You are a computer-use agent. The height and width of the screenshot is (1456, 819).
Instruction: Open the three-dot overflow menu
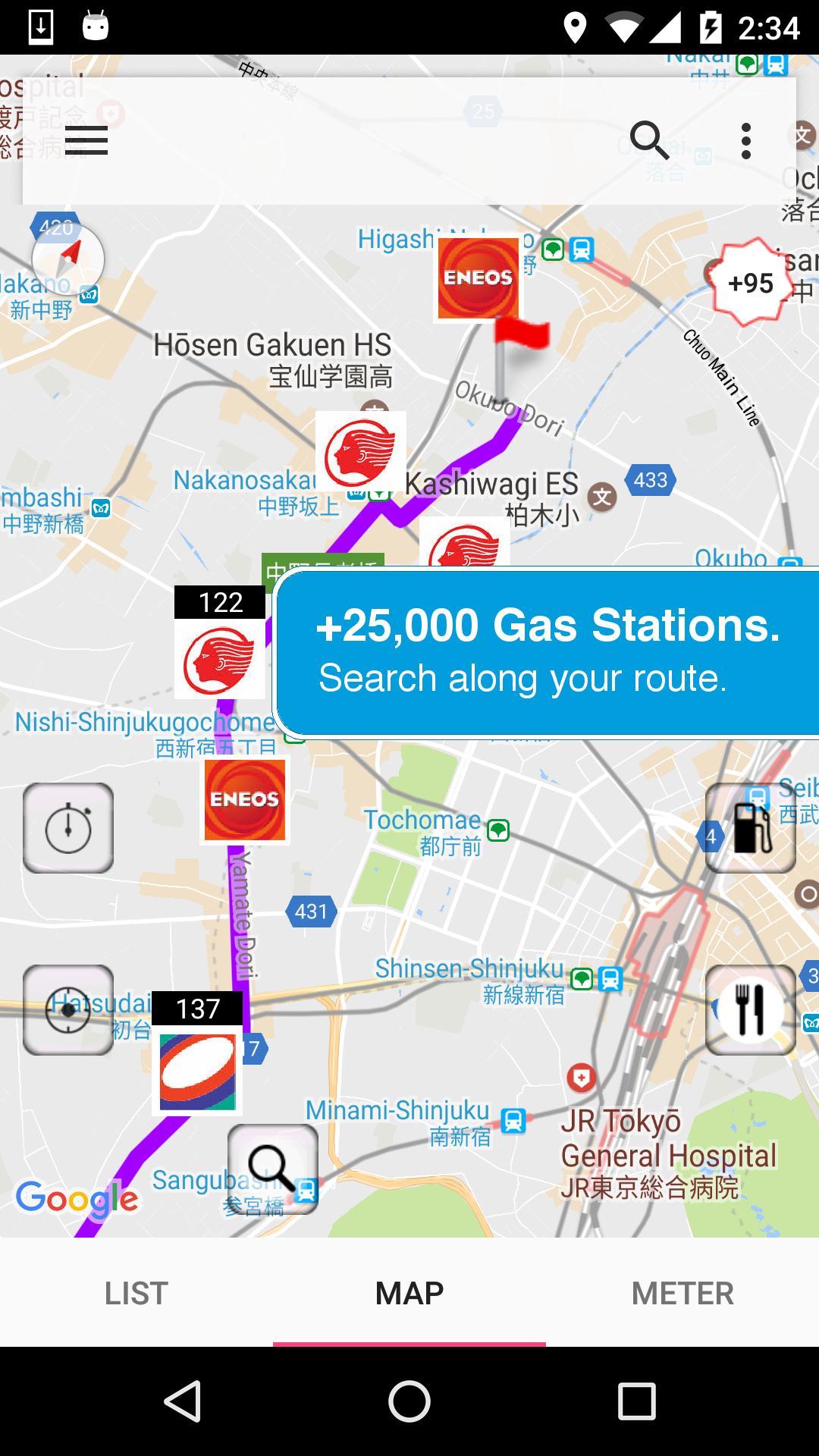(746, 141)
